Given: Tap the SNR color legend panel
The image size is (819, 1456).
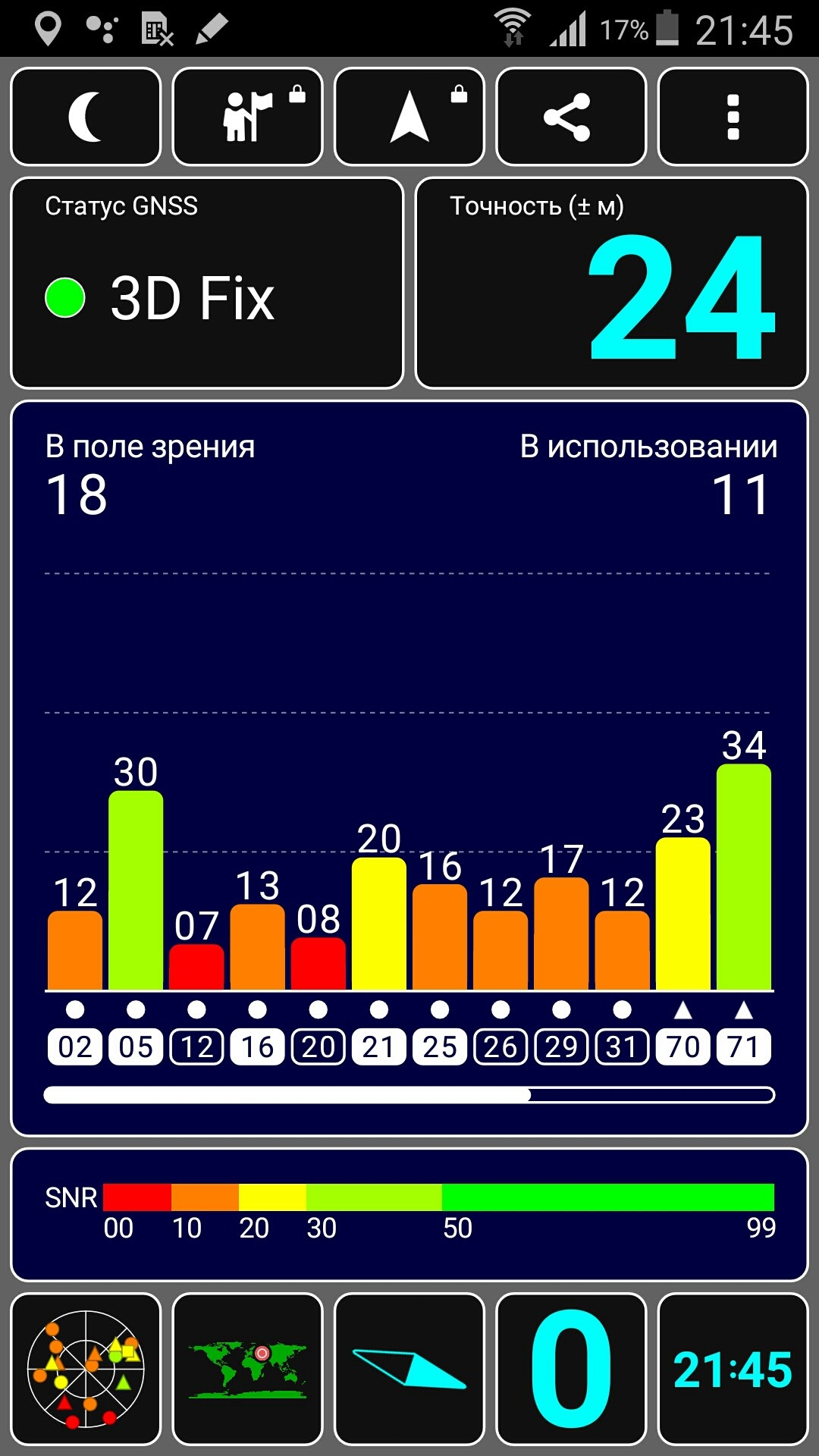Looking at the screenshot, I should pyautogui.click(x=409, y=1213).
